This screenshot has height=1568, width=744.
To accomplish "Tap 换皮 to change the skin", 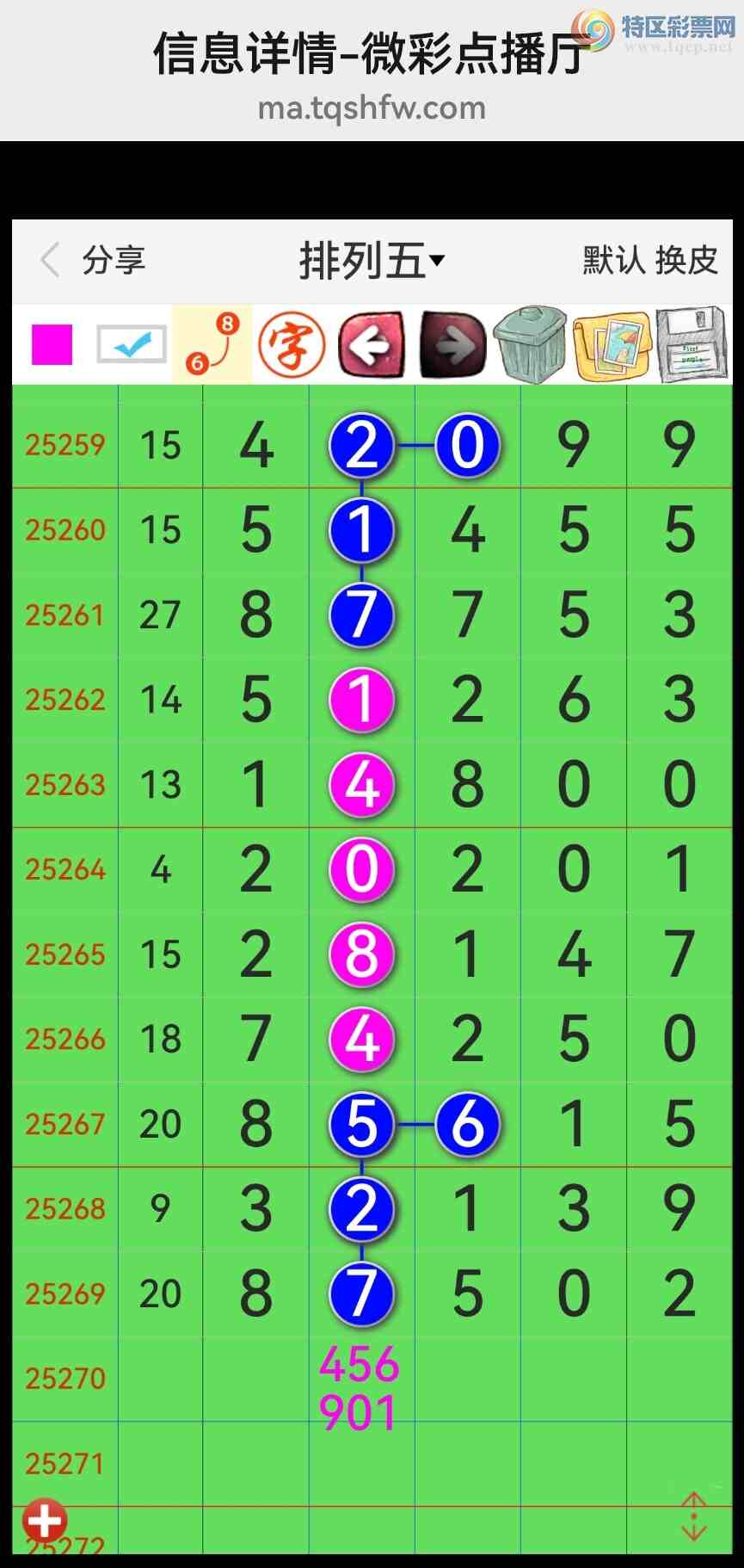I will (x=686, y=260).
